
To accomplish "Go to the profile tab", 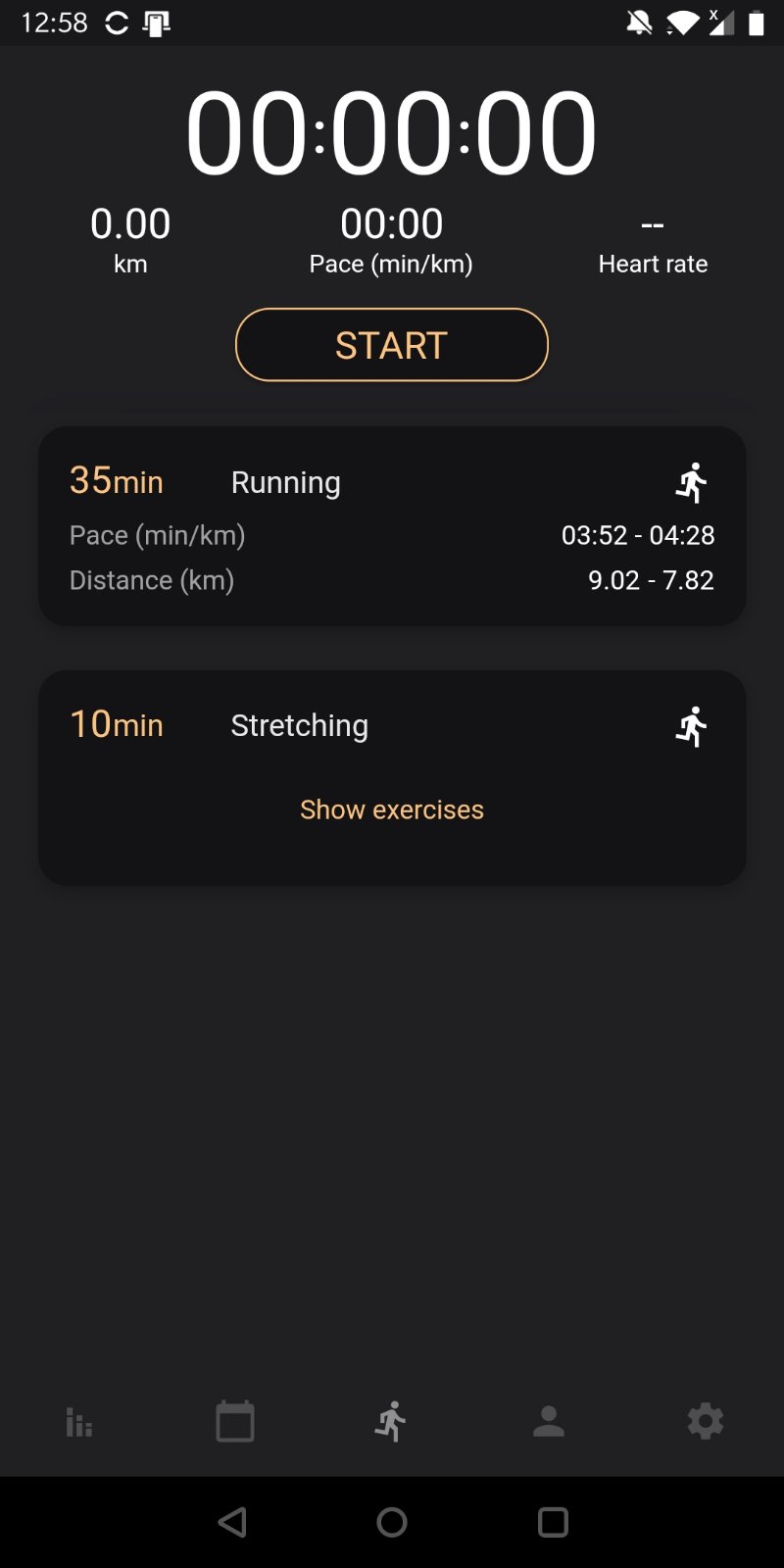I will (549, 1421).
